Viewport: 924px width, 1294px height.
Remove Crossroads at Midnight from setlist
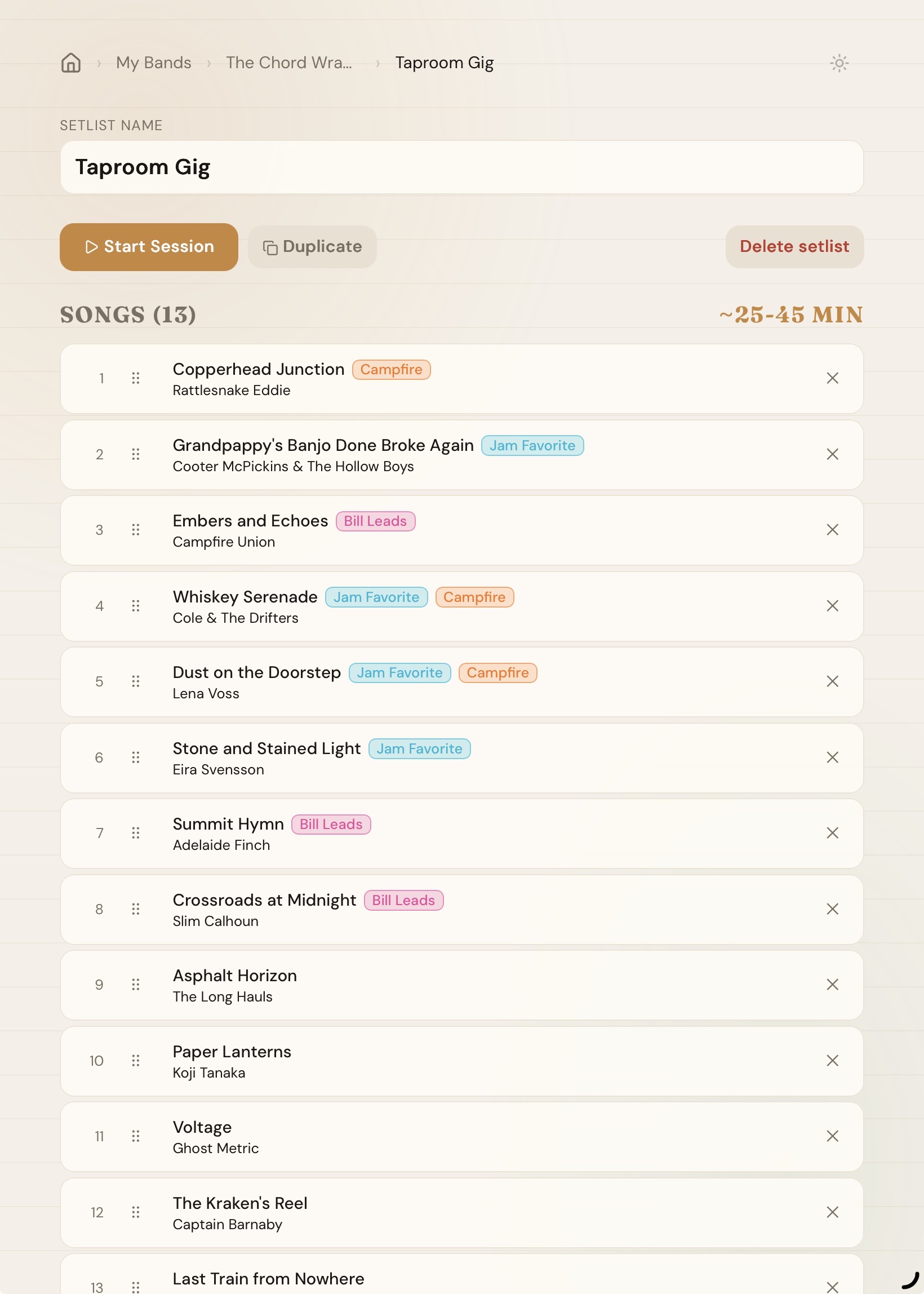pyautogui.click(x=832, y=909)
